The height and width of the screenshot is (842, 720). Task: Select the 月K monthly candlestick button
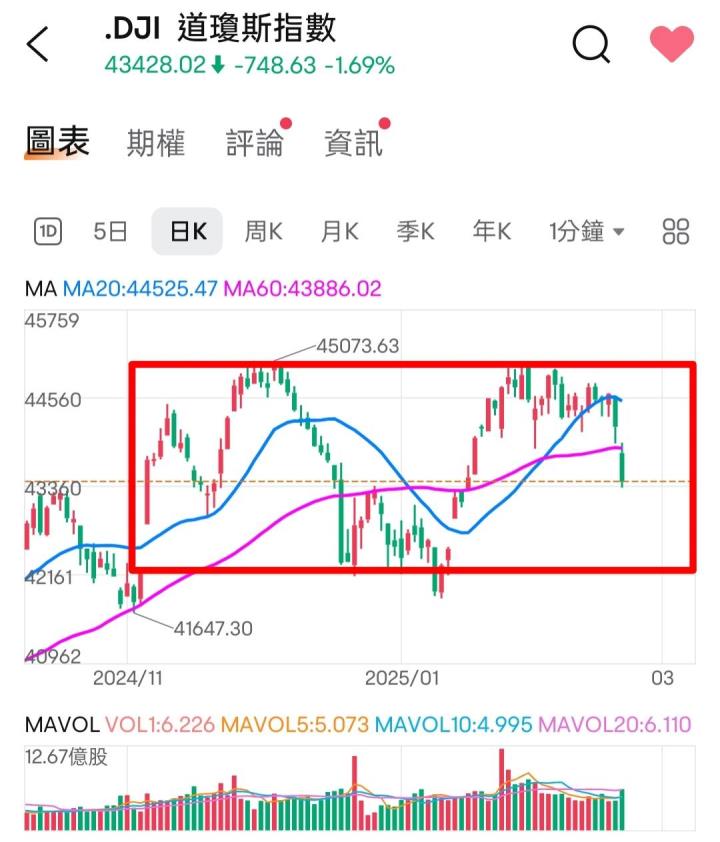(339, 230)
